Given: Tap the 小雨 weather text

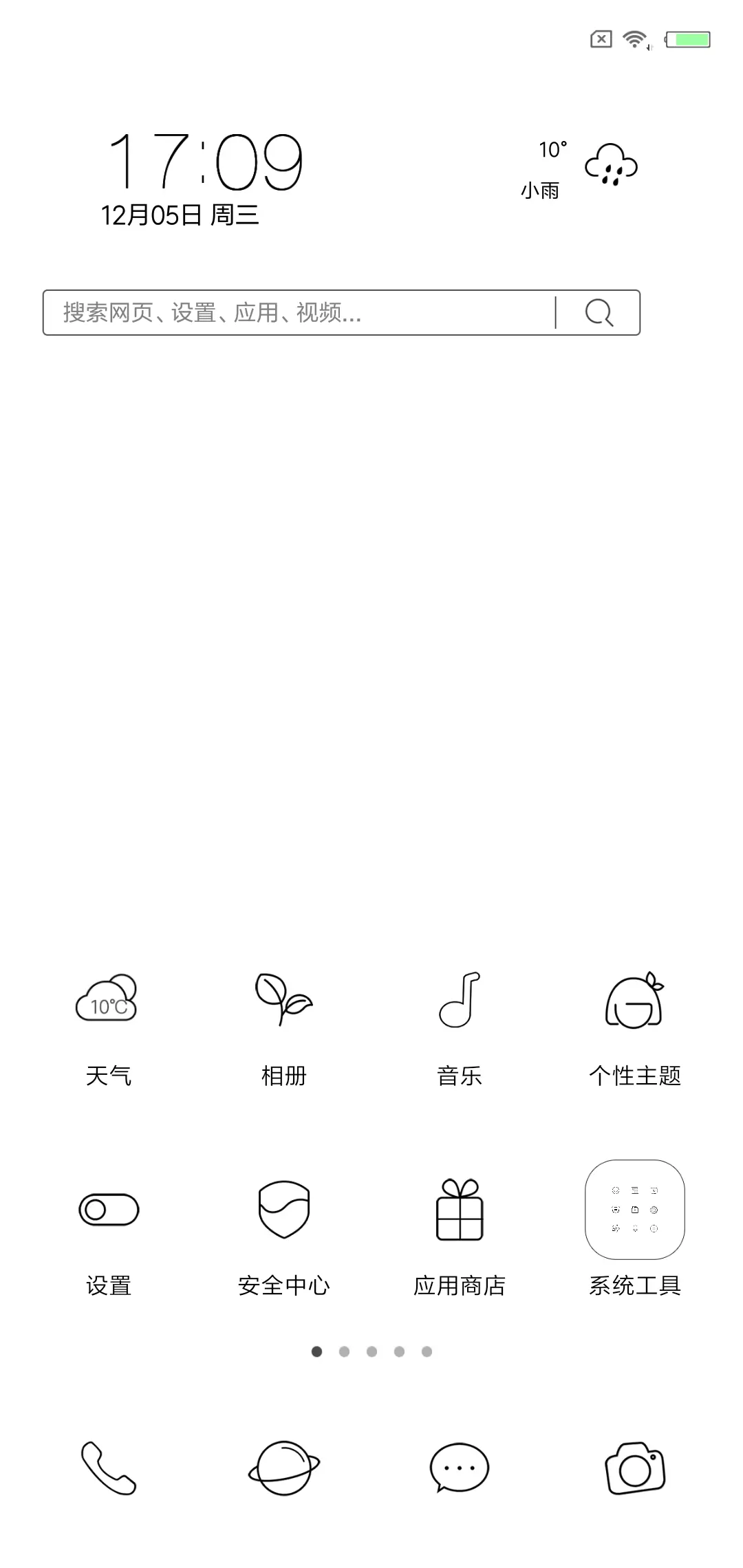Looking at the screenshot, I should 539,193.
